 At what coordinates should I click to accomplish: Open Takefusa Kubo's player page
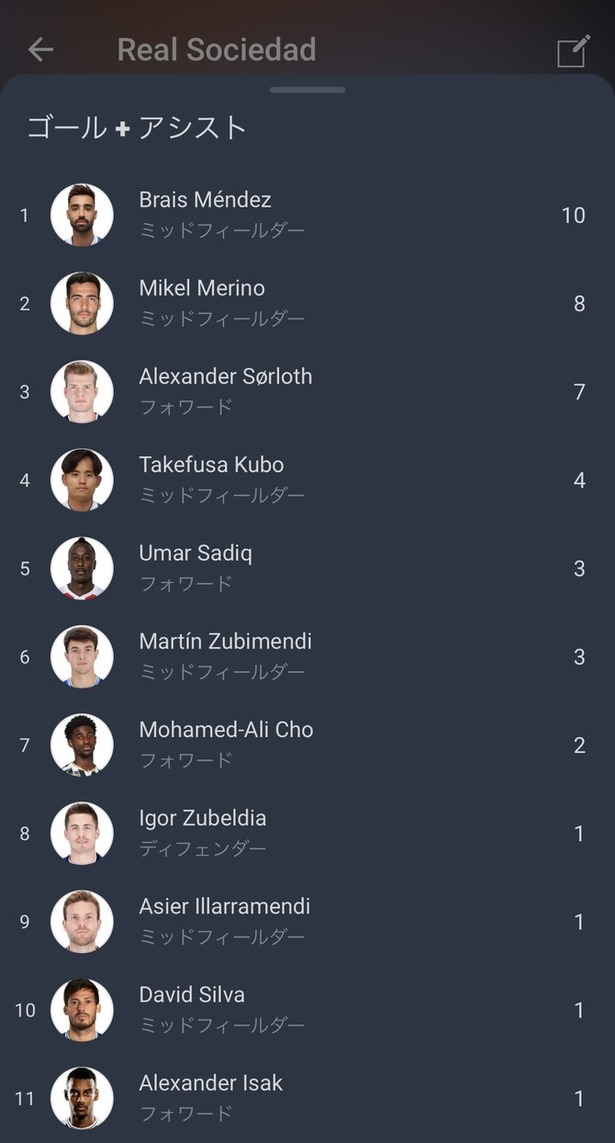click(308, 480)
